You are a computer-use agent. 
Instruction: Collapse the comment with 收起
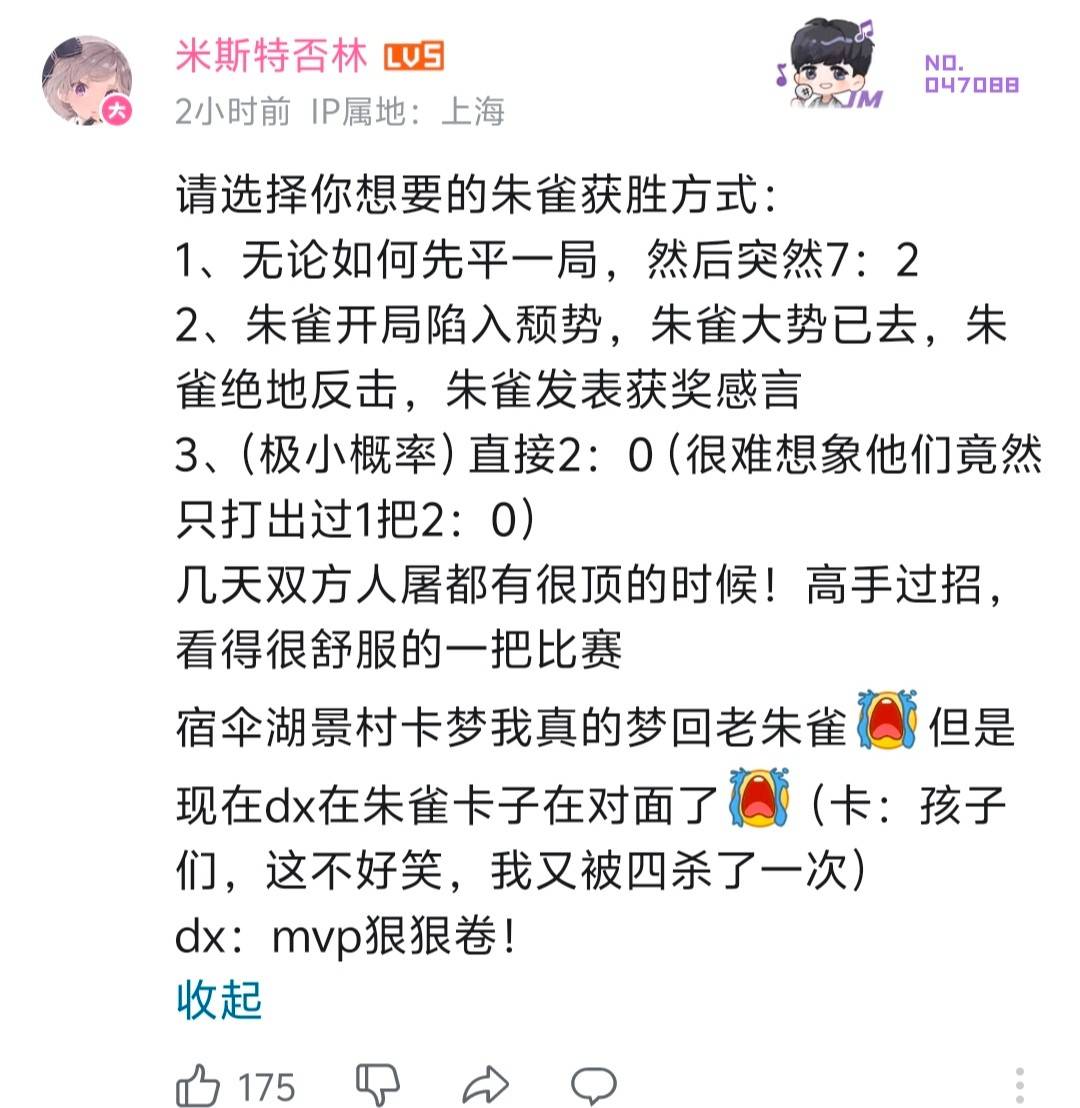coord(219,998)
